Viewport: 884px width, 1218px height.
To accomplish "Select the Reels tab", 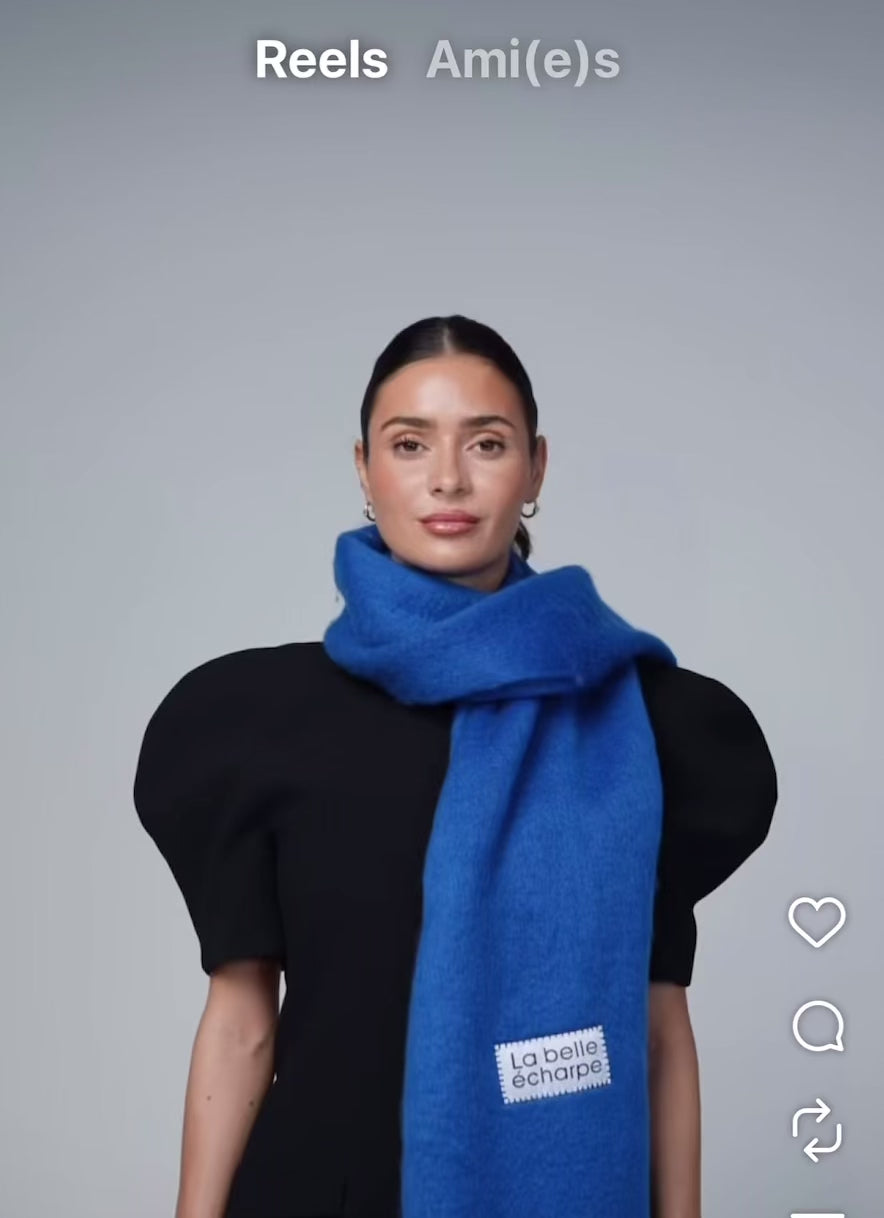I will pyautogui.click(x=321, y=61).
